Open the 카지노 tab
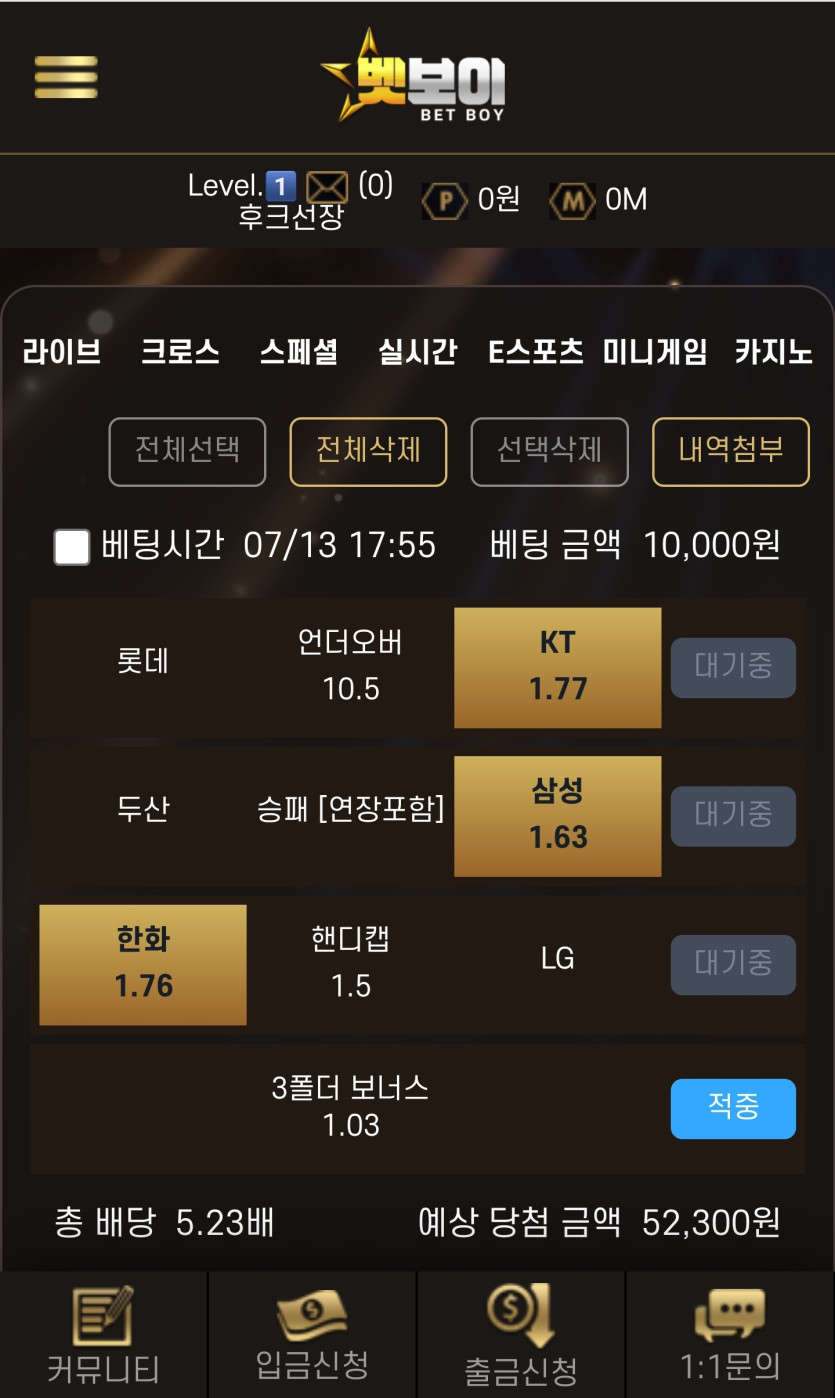 click(x=773, y=352)
